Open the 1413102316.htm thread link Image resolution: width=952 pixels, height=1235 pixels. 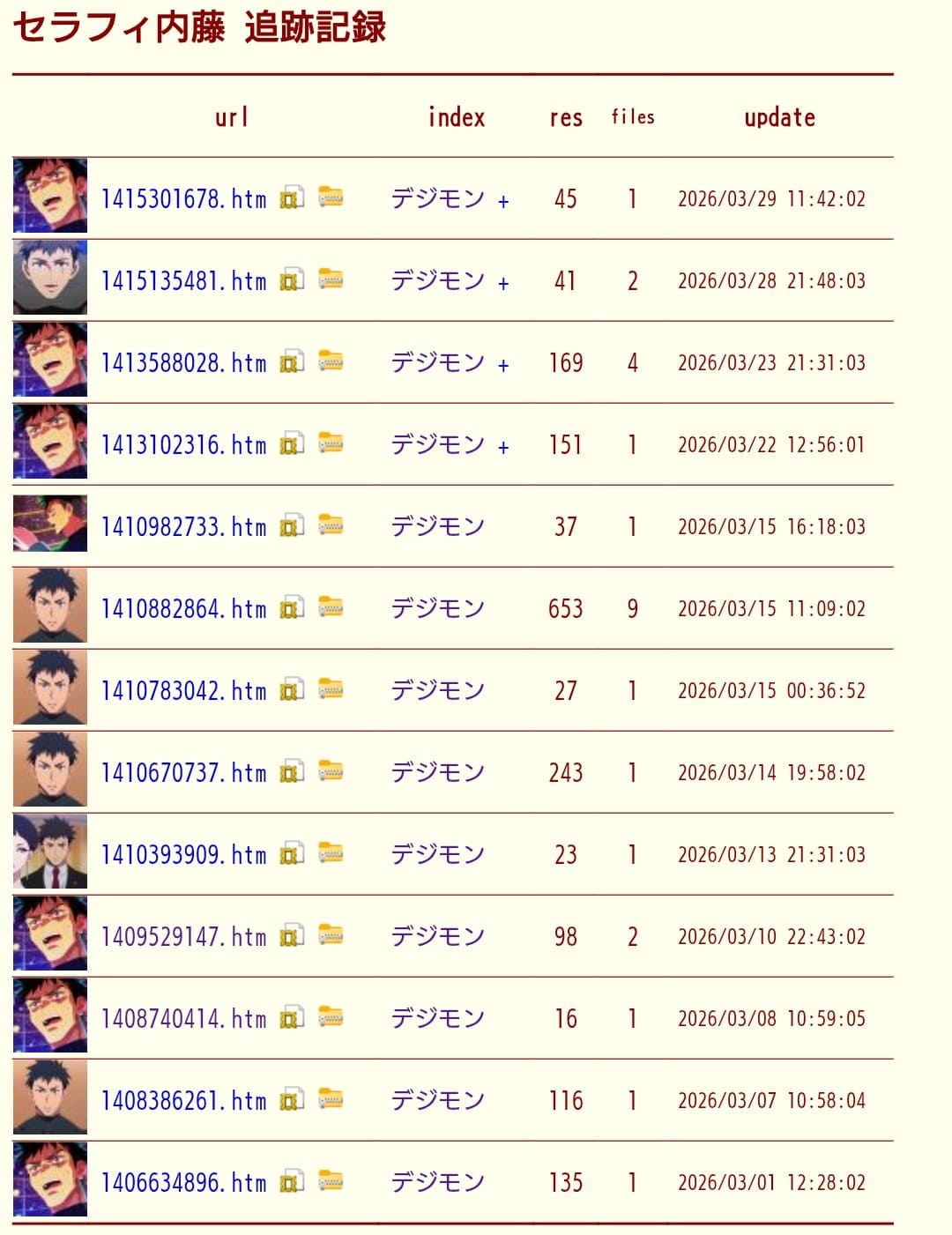pyautogui.click(x=183, y=445)
